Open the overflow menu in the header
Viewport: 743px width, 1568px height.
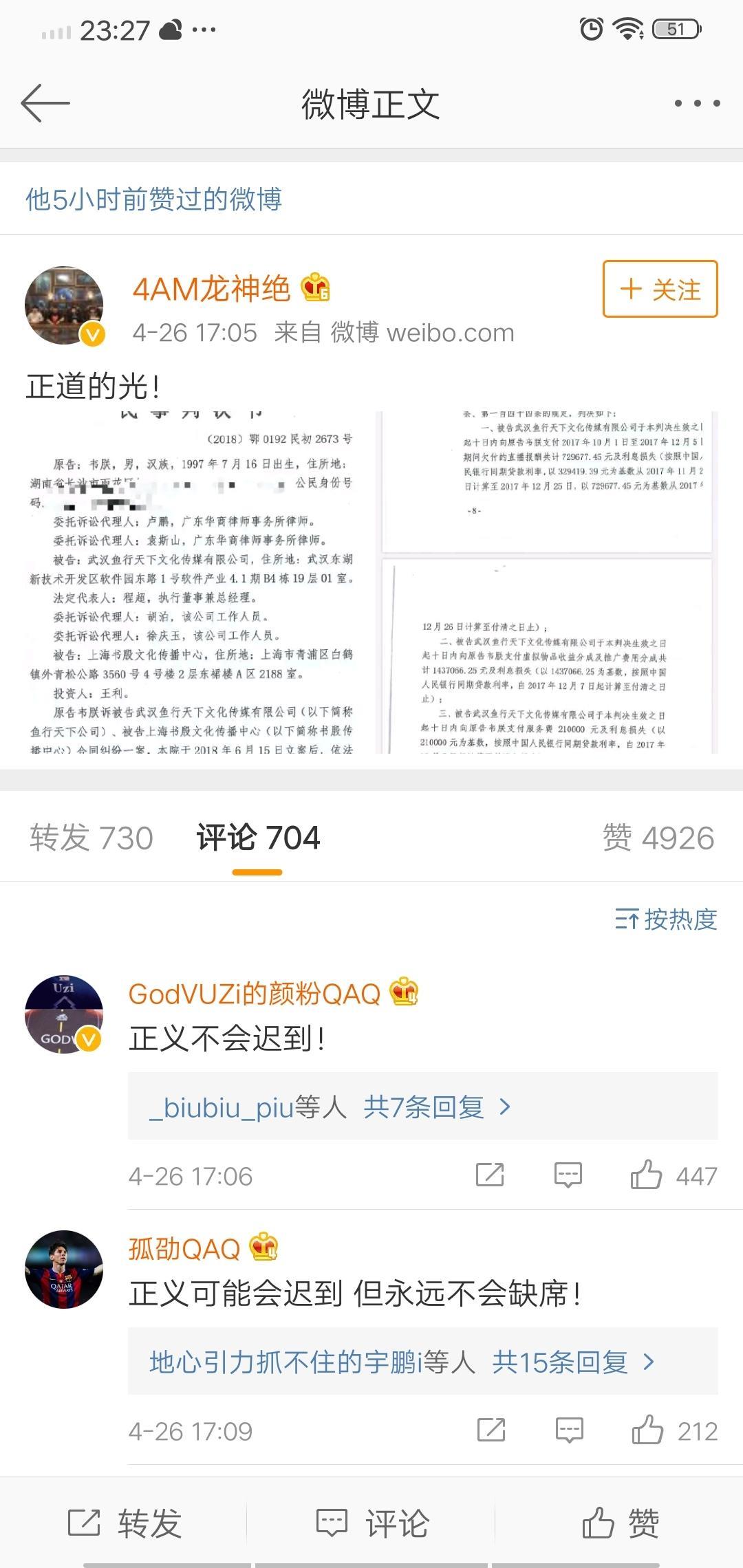(697, 104)
